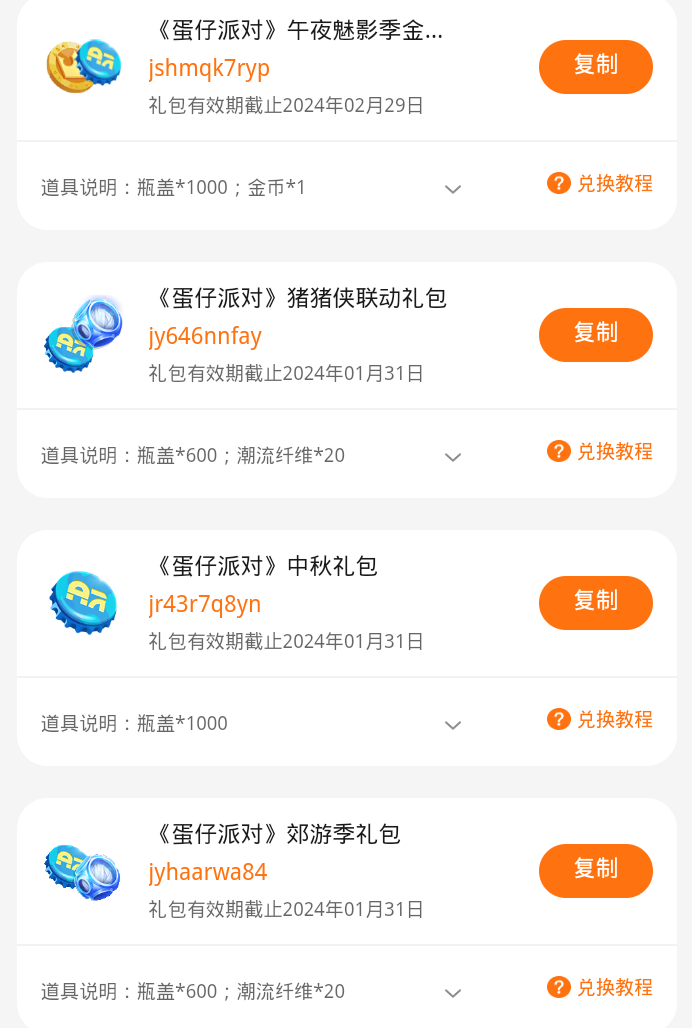Image resolution: width=692 pixels, height=1028 pixels.
Task: Expand item details for 郊游季礼包
Action: pos(452,993)
